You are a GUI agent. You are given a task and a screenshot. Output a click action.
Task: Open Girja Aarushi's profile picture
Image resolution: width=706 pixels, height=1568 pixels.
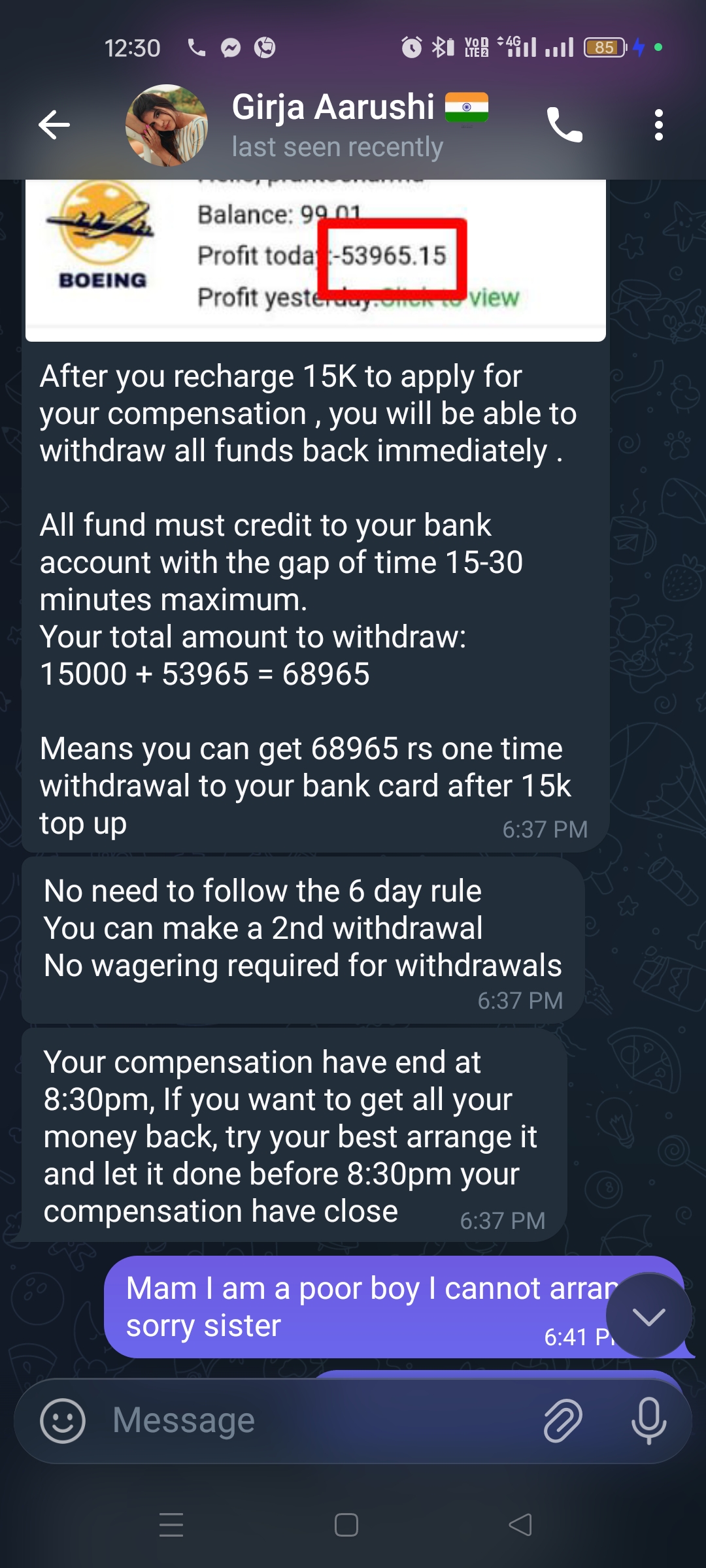coord(167,125)
